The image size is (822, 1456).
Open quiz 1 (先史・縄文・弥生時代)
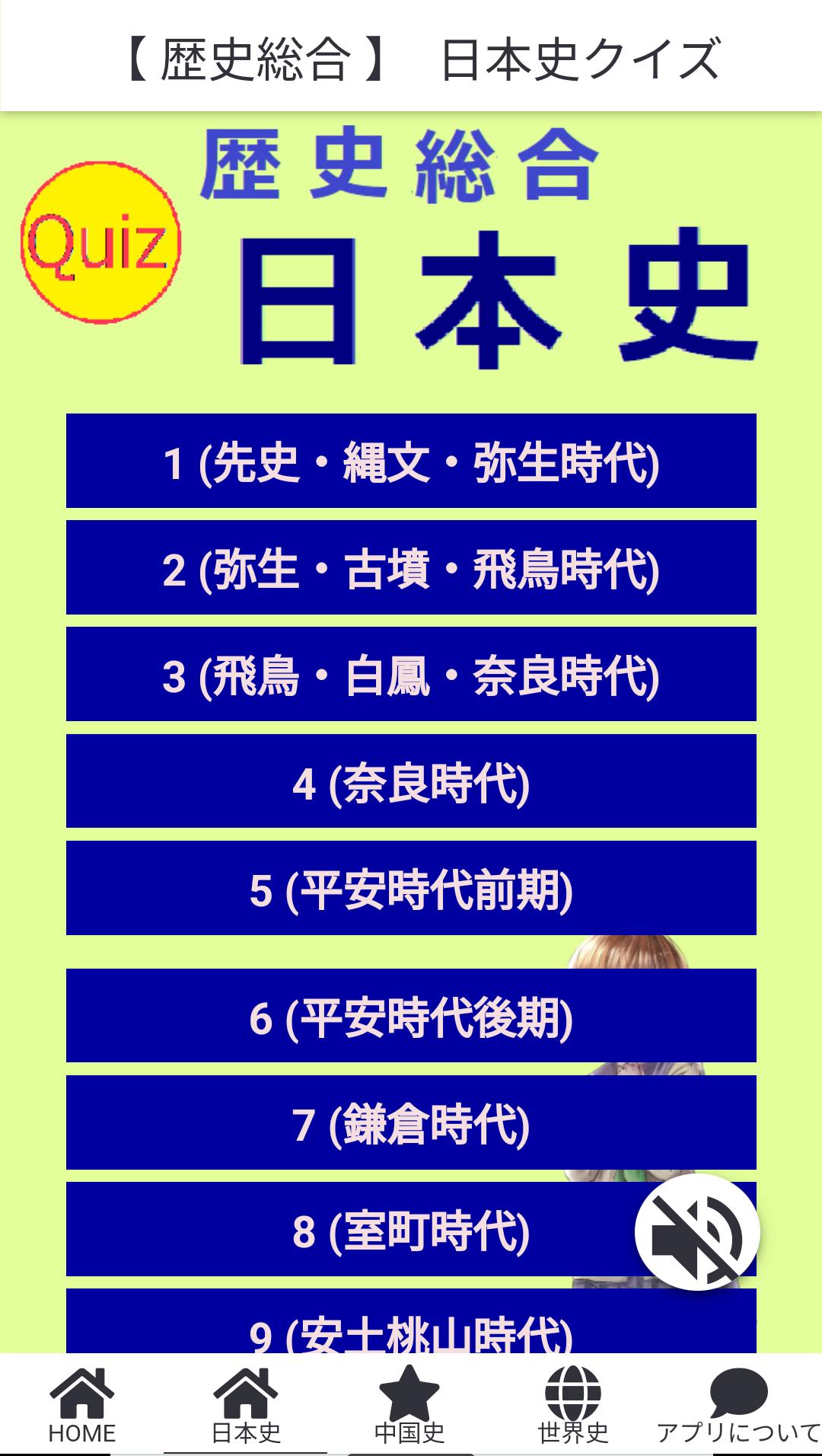coord(411,461)
